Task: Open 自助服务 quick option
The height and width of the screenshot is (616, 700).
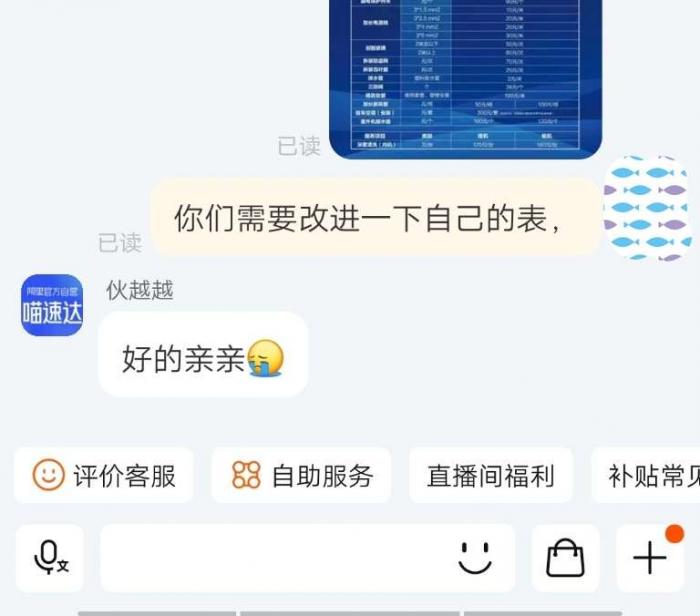Action: point(302,475)
